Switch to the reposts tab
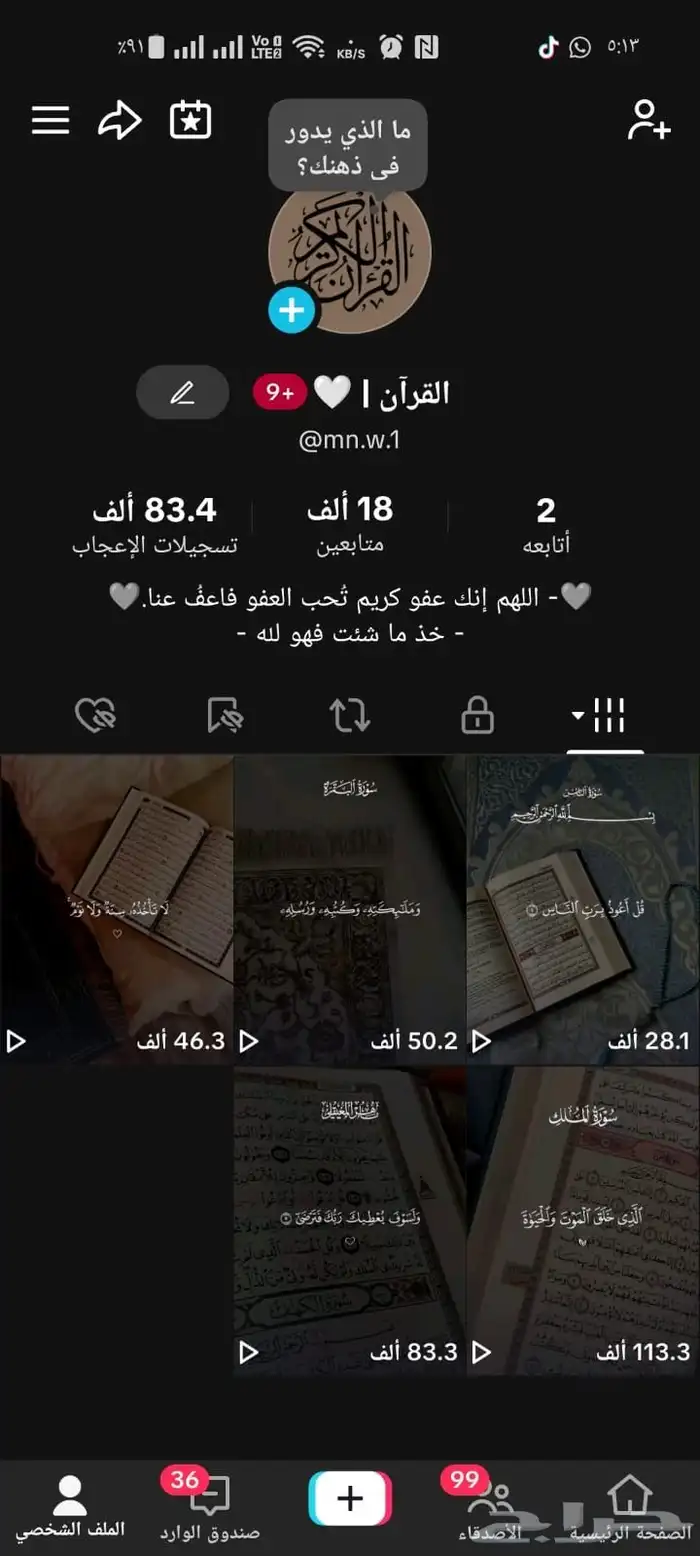 tap(350, 716)
